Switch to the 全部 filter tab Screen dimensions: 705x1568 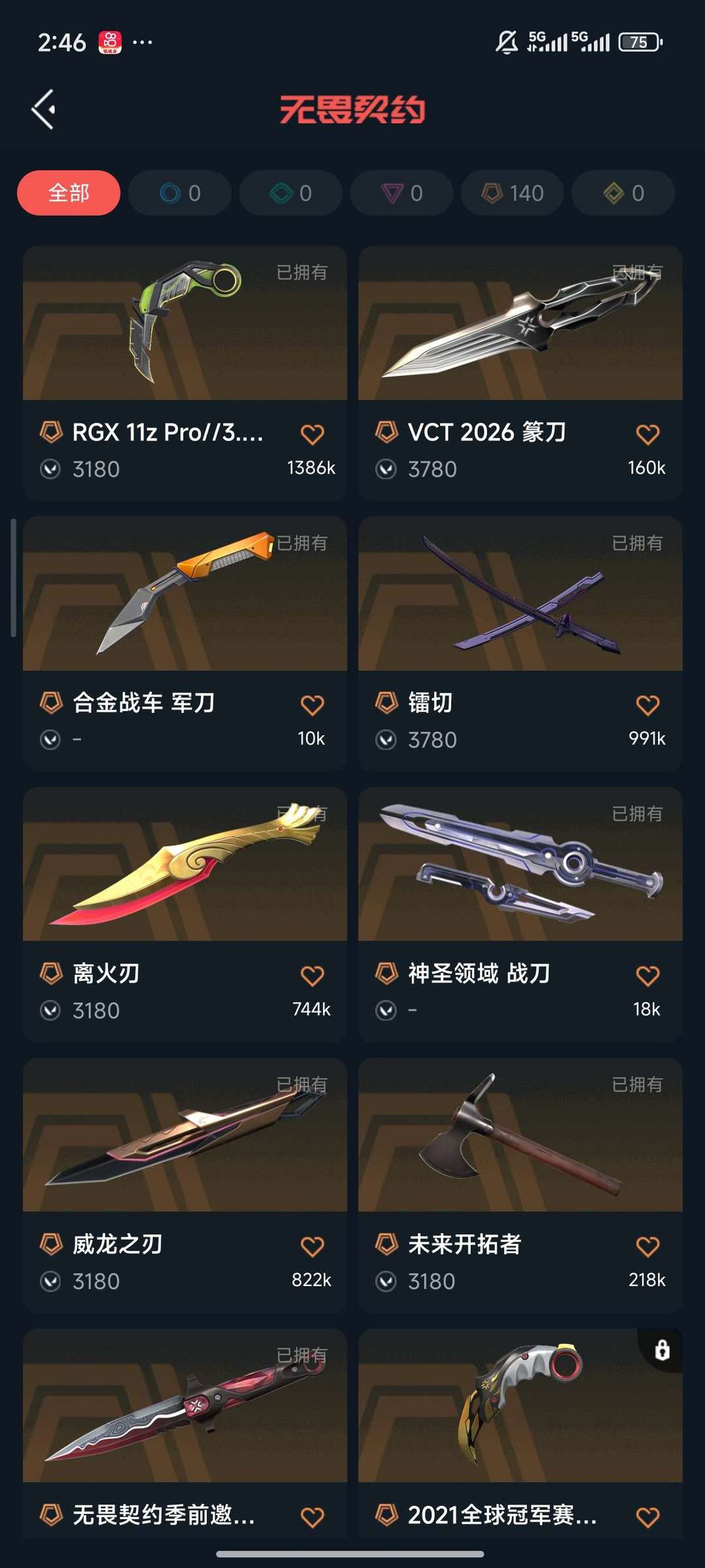(x=68, y=192)
